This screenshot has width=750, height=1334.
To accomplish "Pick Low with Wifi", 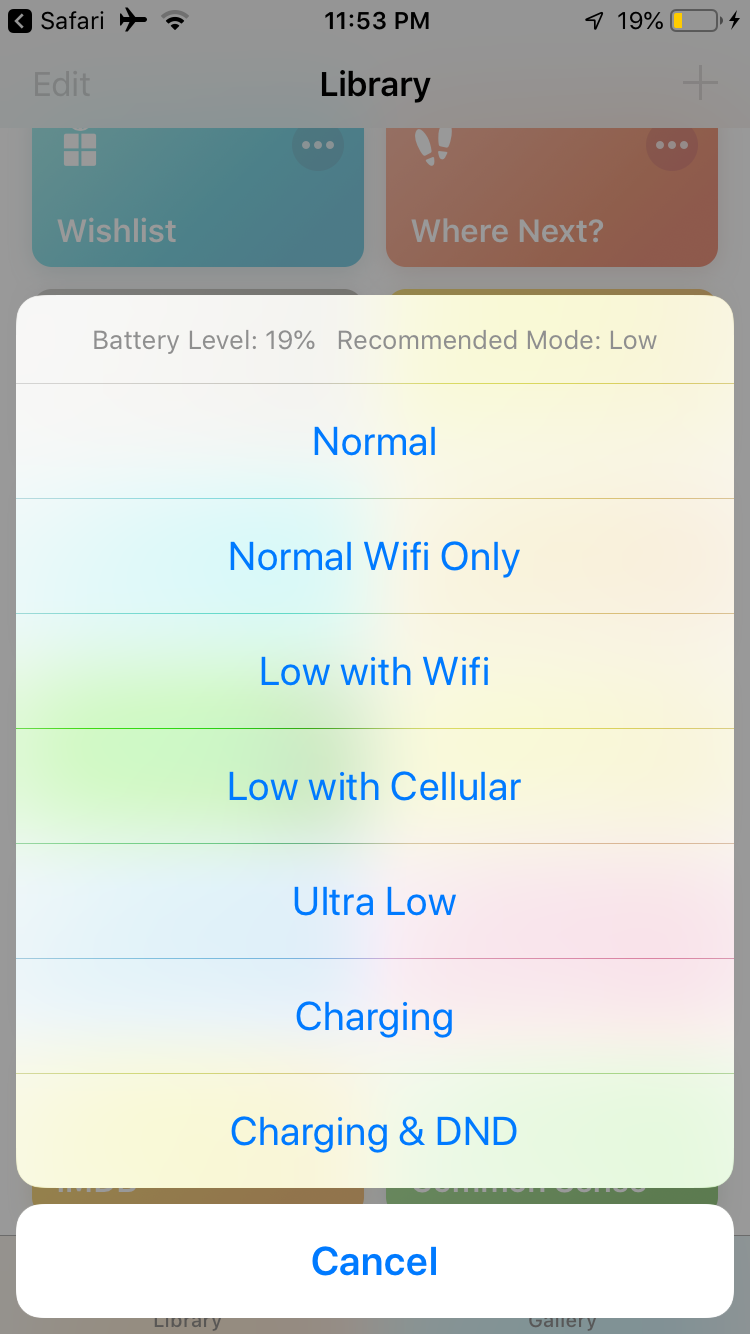I will coord(375,671).
